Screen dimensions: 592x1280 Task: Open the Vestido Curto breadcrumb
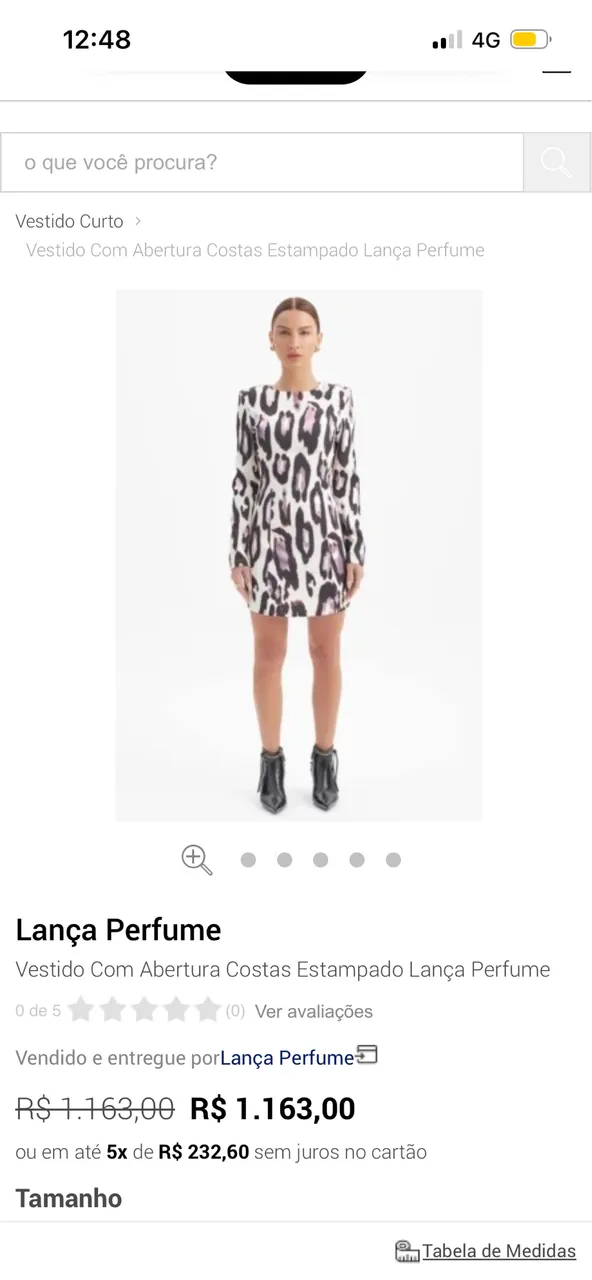69,221
